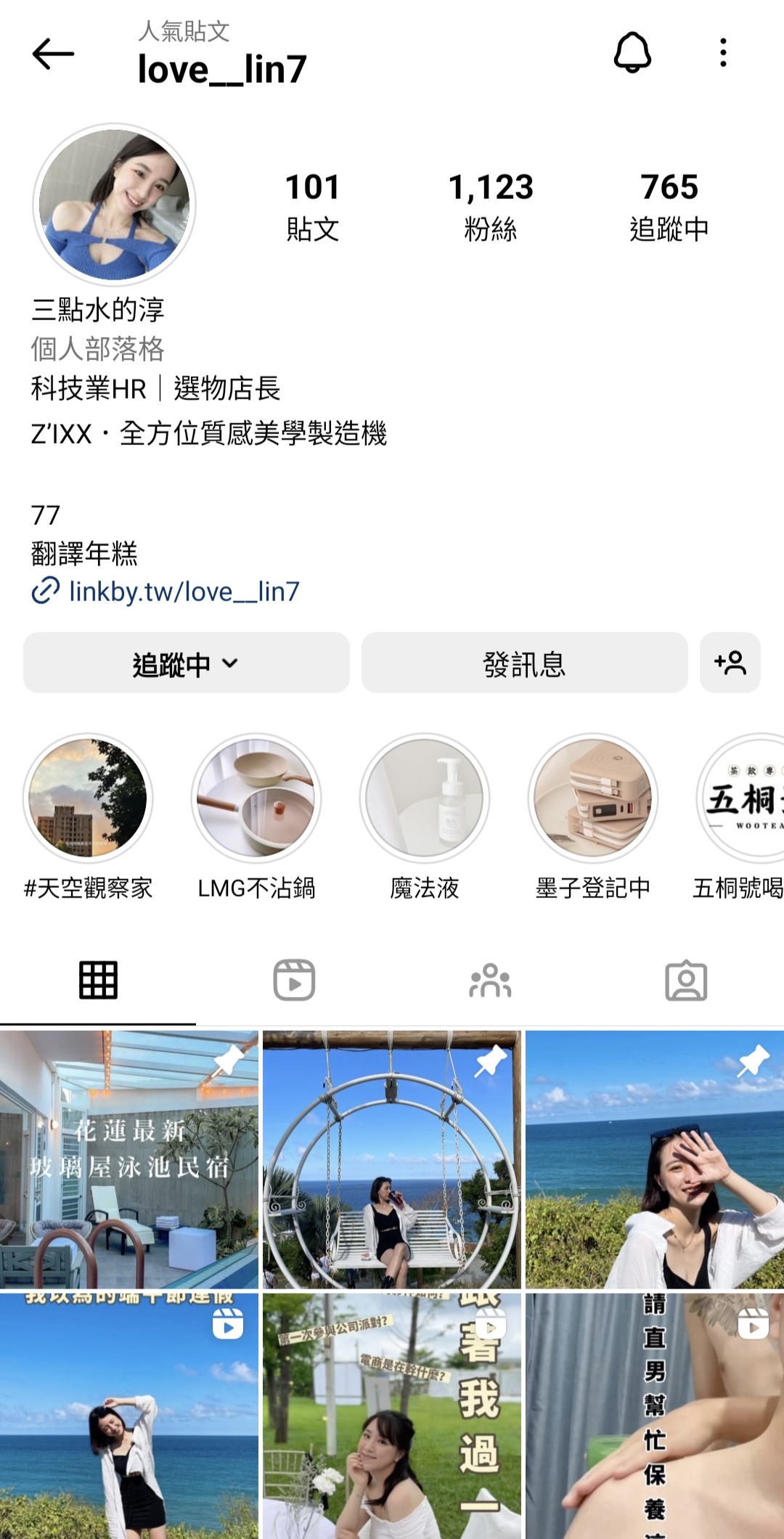Screen dimensions: 784x1539
Task: Open the notifications bell
Action: [632, 53]
